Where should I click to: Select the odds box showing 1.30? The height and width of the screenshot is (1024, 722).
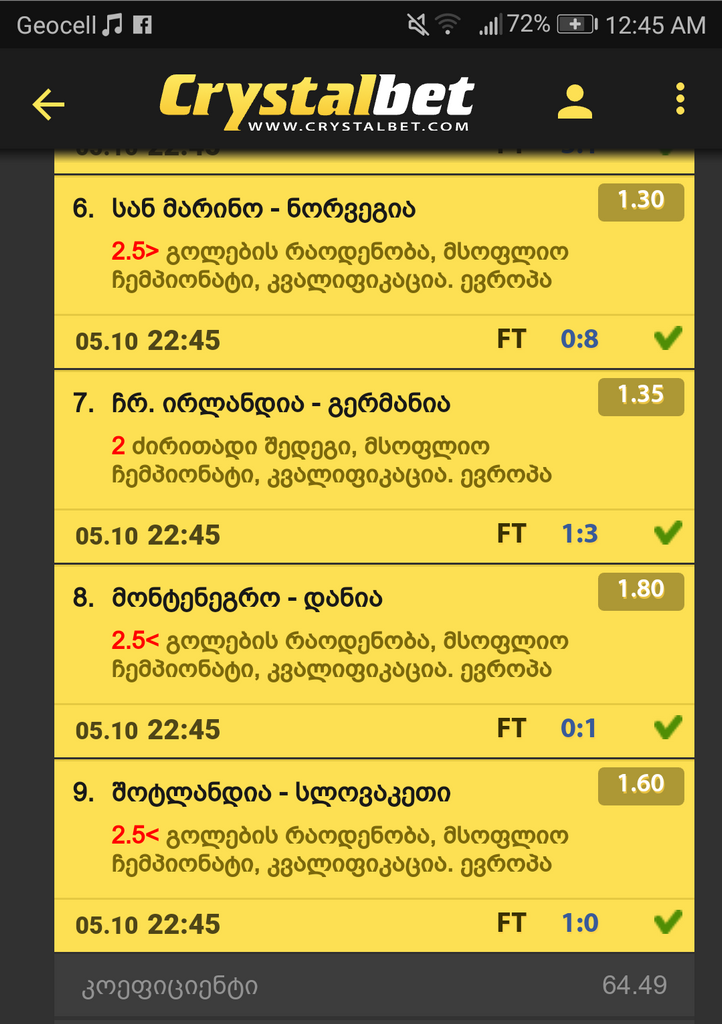pyautogui.click(x=641, y=201)
